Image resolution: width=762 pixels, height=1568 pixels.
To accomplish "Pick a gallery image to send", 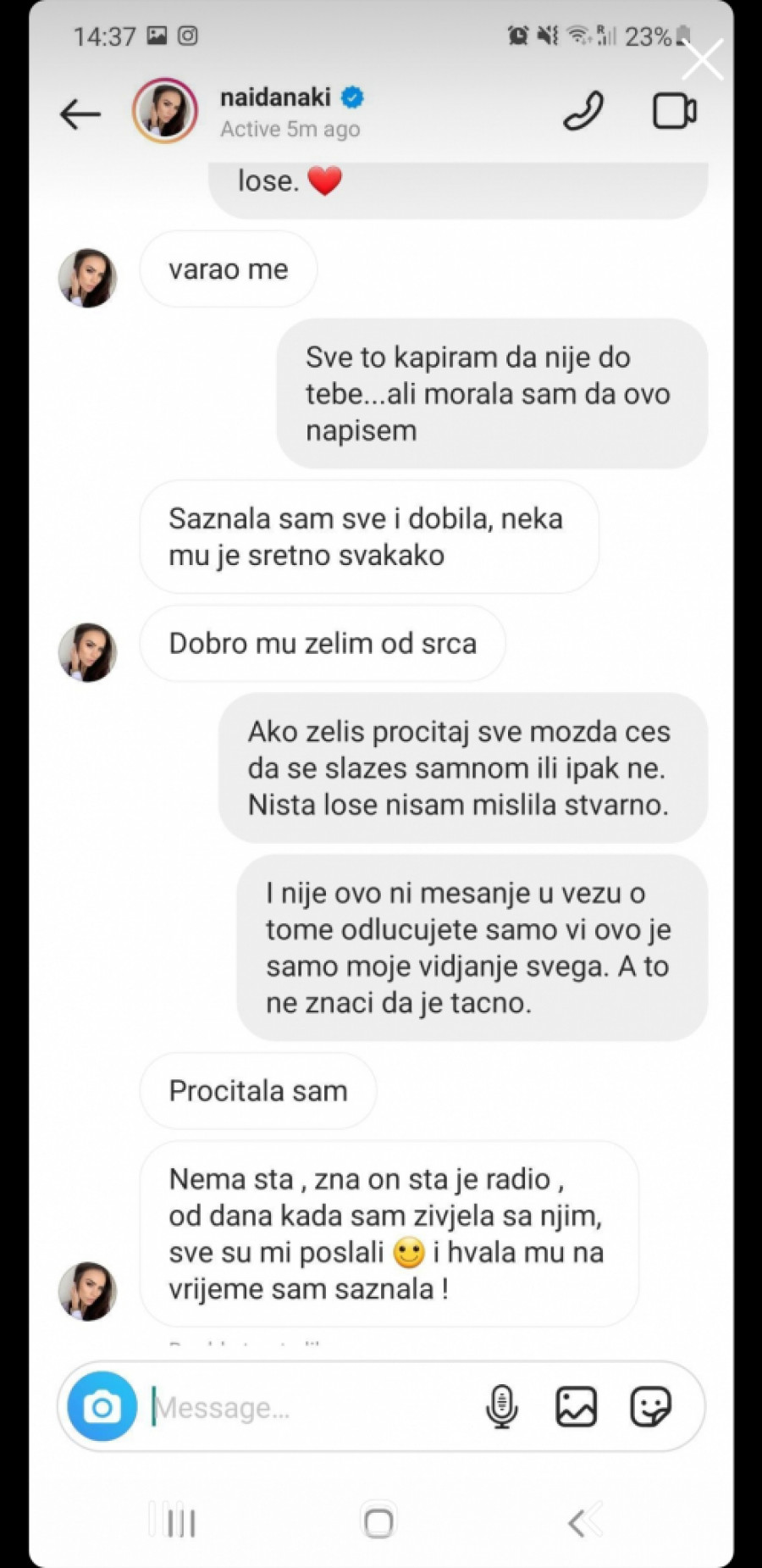I will 576,1407.
